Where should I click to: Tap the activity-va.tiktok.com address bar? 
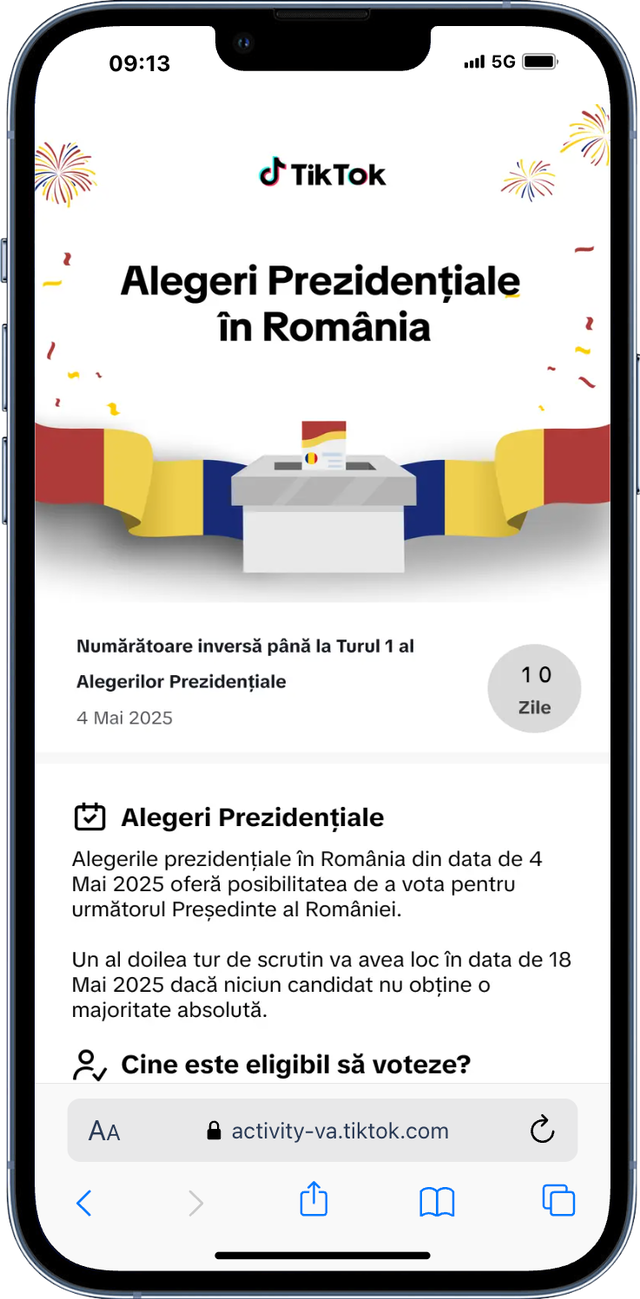coord(328,1131)
